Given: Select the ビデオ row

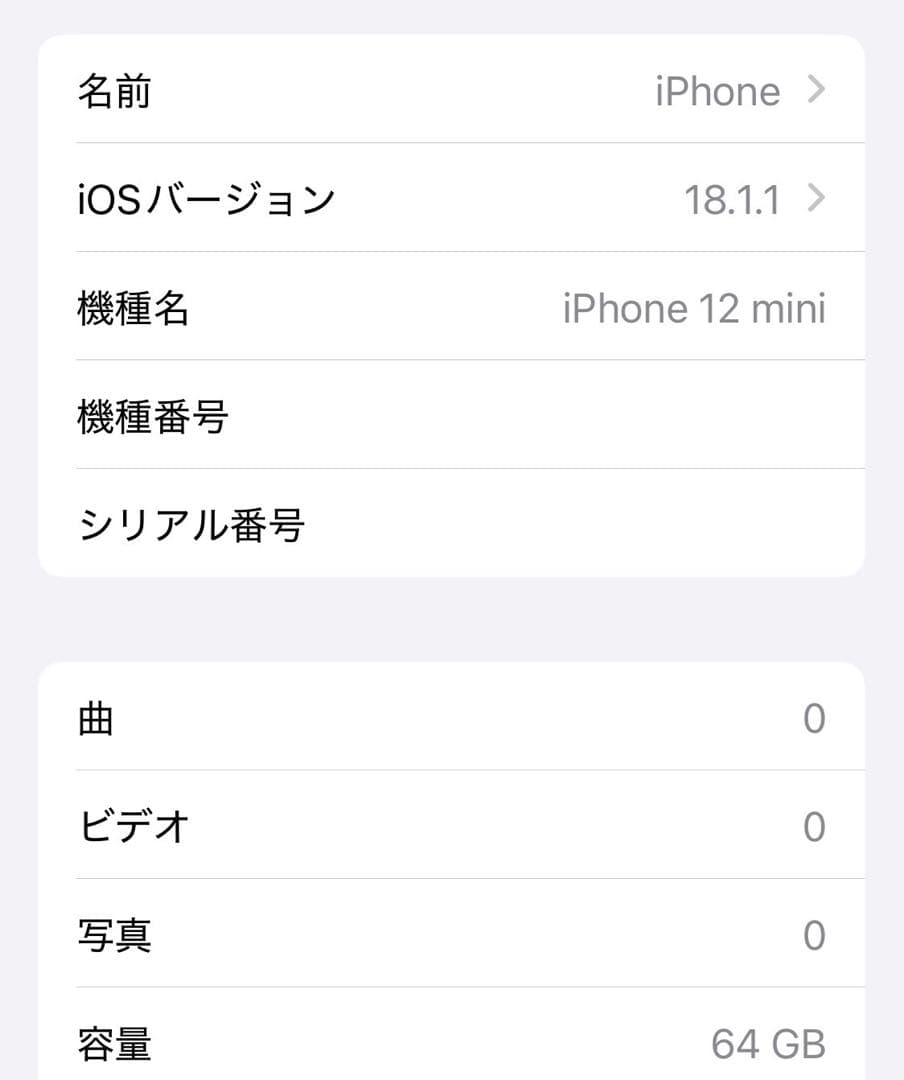Looking at the screenshot, I should click(x=450, y=826).
